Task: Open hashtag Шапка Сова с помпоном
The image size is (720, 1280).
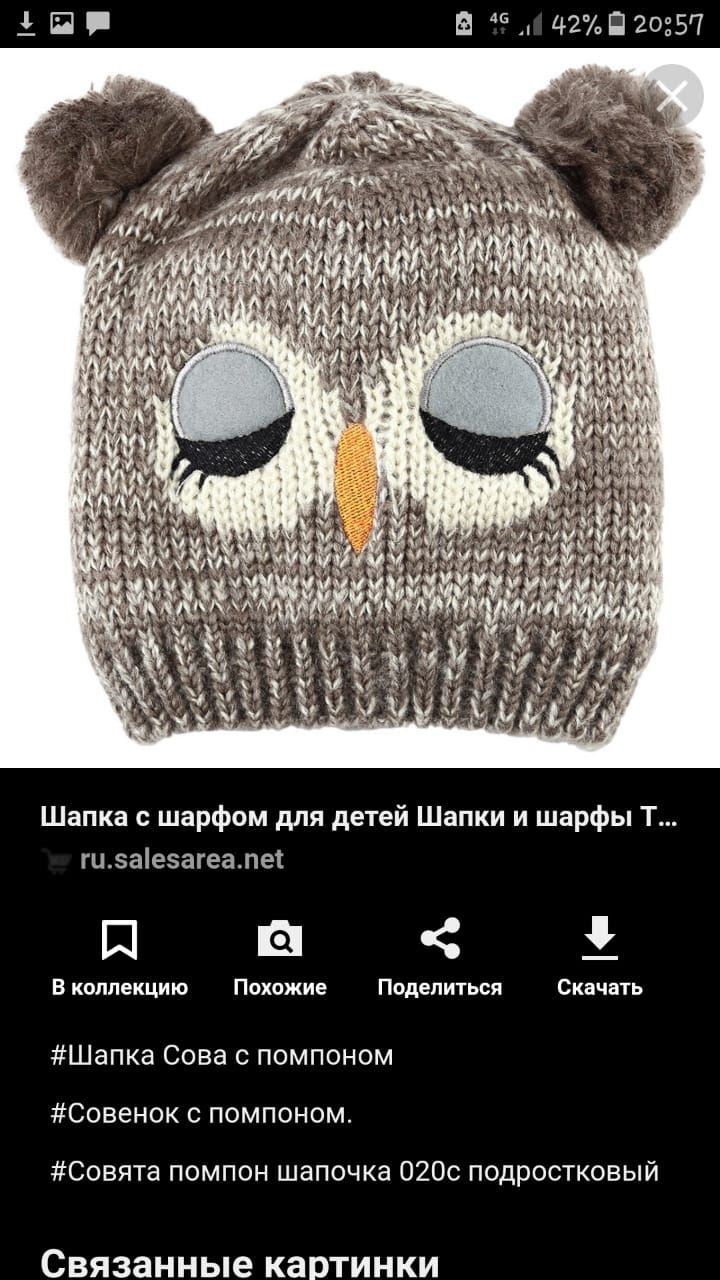Action: tap(221, 1055)
